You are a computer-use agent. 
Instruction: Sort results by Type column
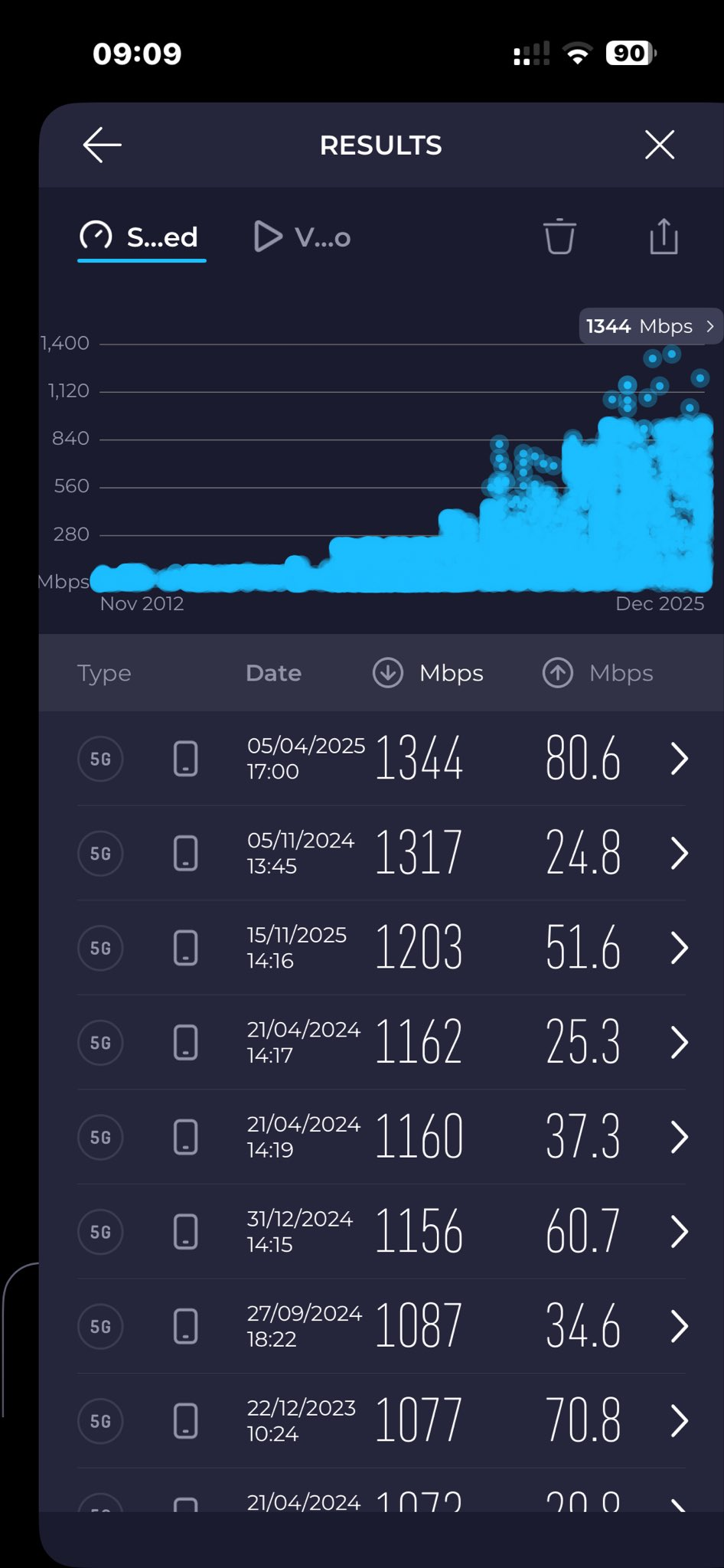(x=104, y=674)
